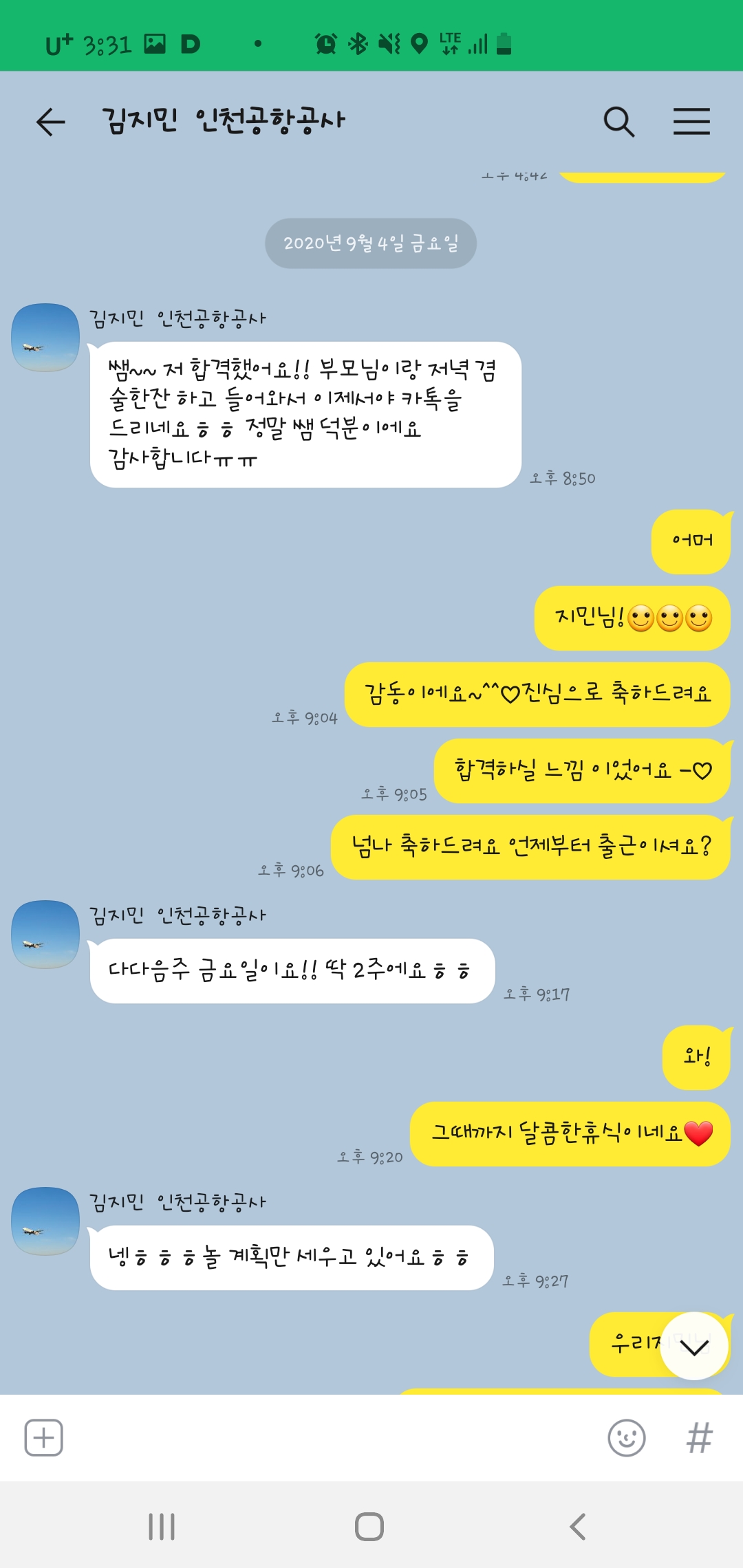
Task: Tap the battery icon in the status bar
Action: tap(504, 43)
